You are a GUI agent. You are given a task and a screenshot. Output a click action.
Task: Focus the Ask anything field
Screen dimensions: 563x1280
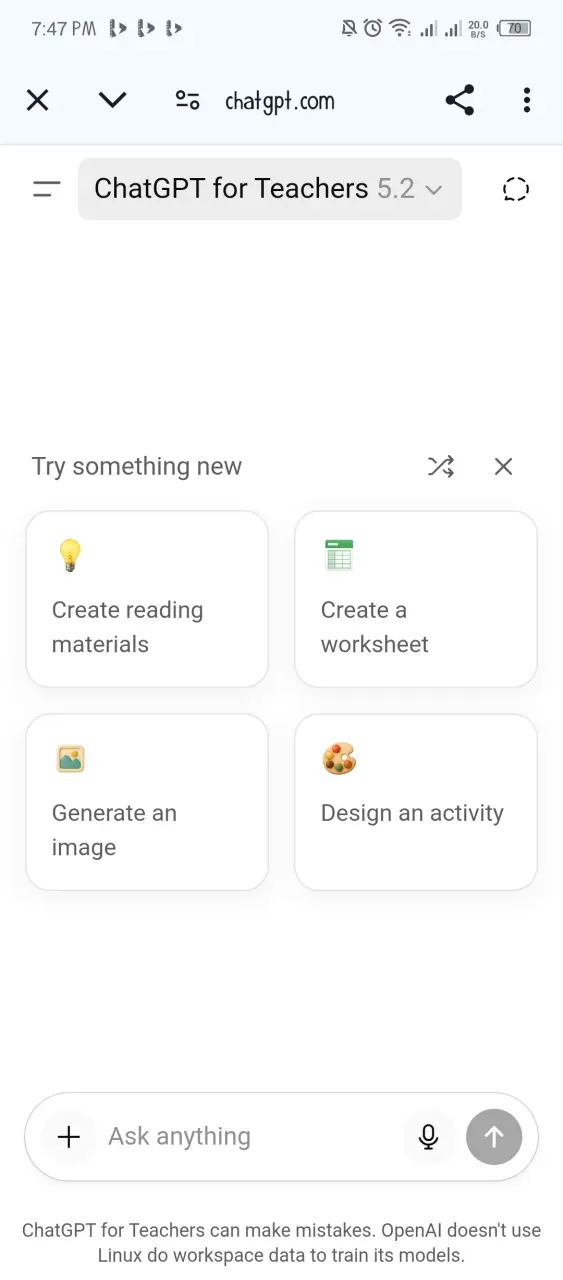[250, 1136]
